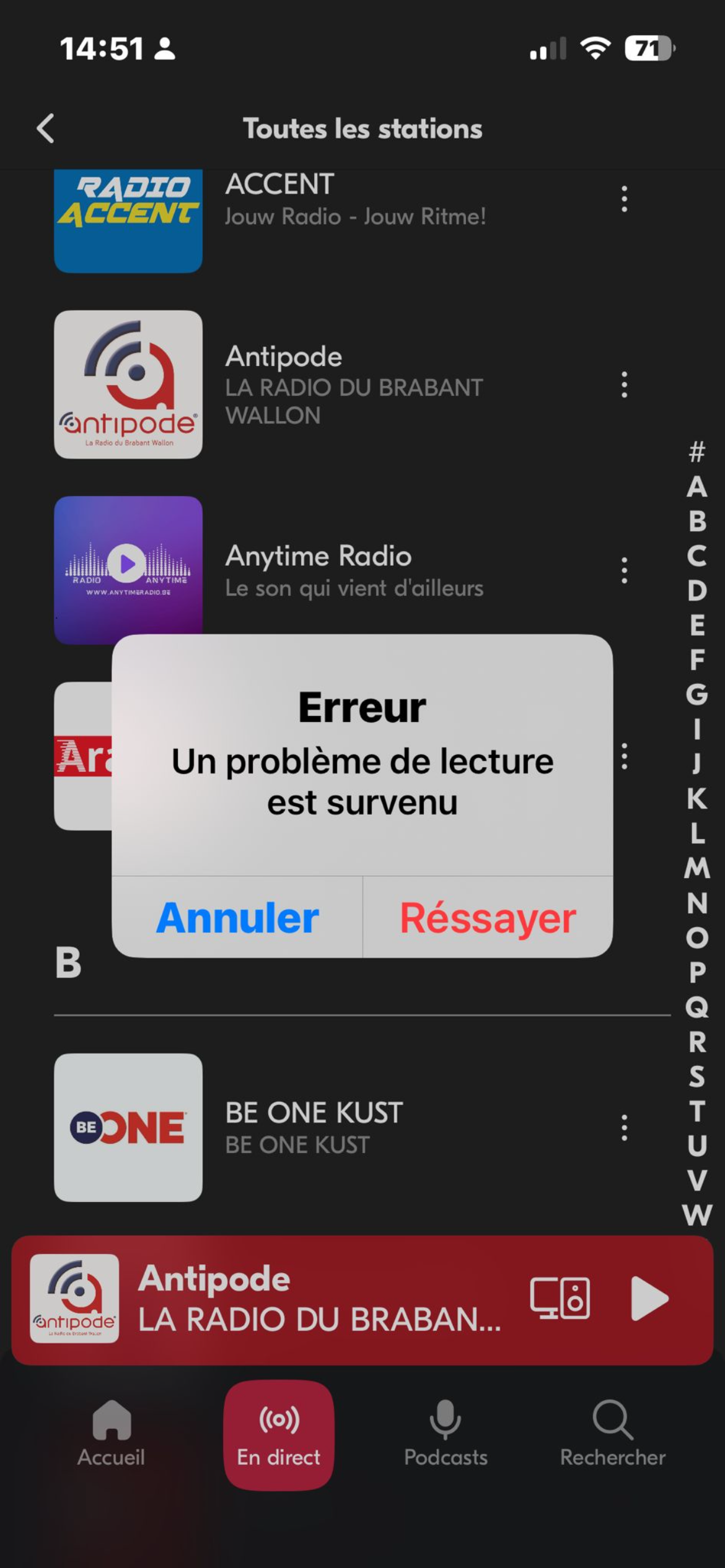
Task: Open the cast devices icon
Action: 560,1299
